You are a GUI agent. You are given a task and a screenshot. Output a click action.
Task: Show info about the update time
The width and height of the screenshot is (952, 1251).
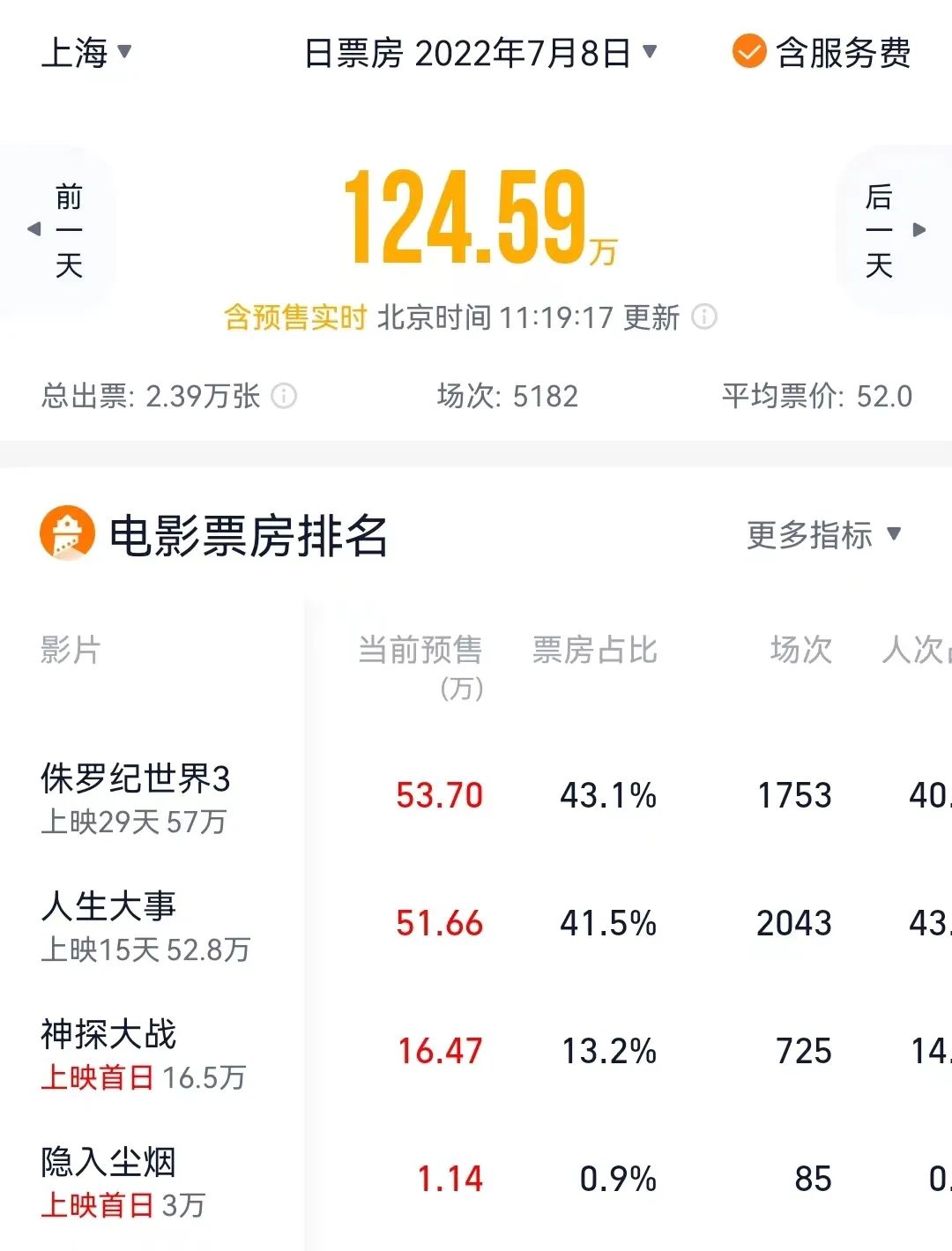pyautogui.click(x=704, y=316)
